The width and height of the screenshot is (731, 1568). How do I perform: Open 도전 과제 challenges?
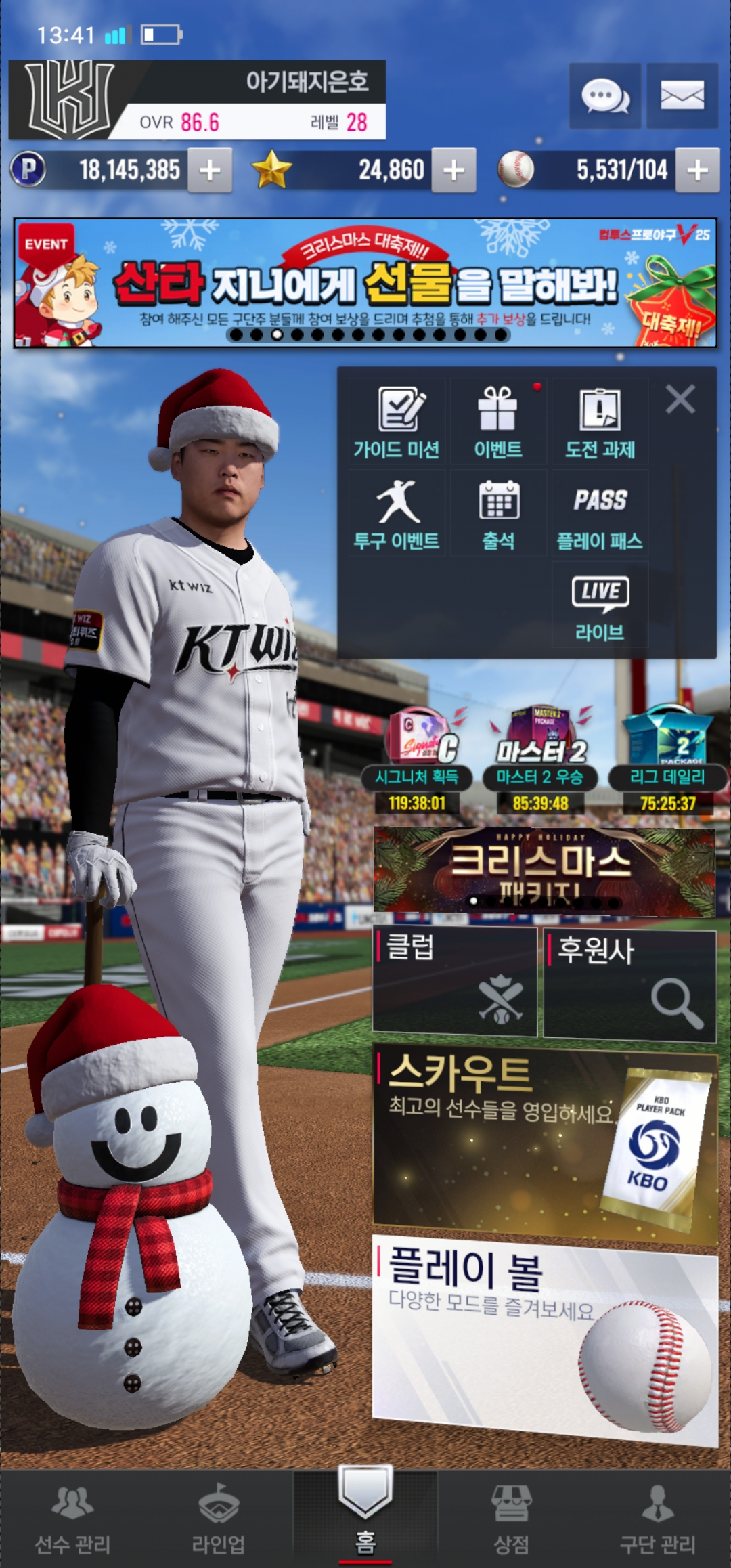600,422
